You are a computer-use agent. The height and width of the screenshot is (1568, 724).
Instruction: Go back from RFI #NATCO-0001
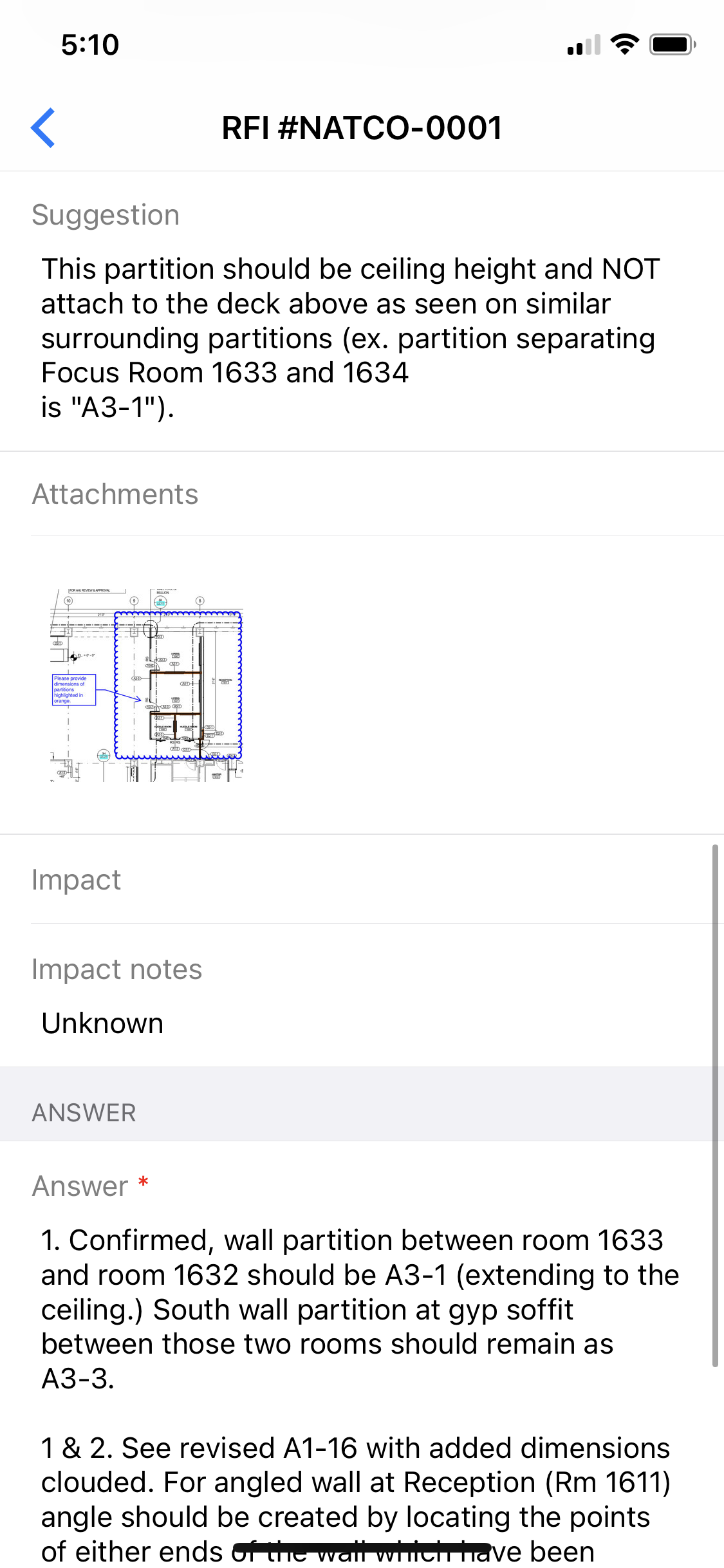43,128
